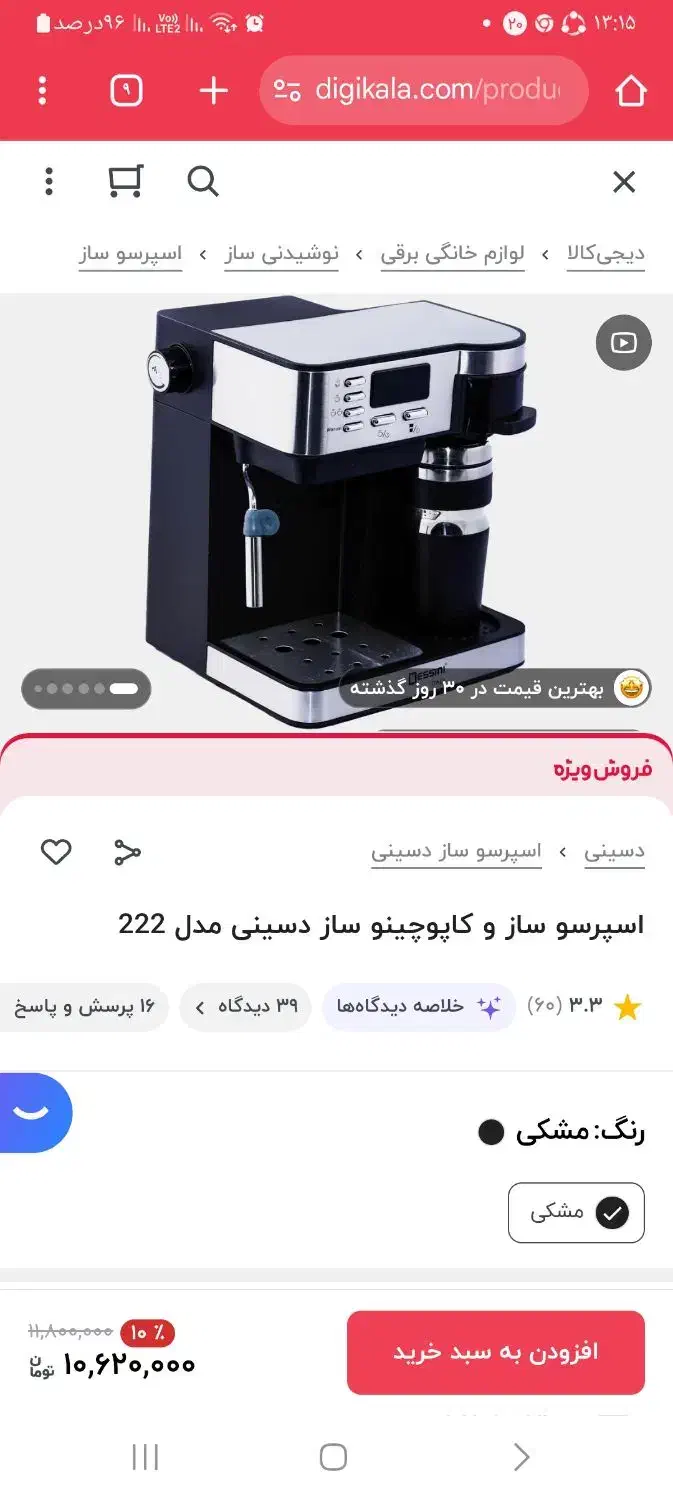Select the مشکی color option
The width and height of the screenshot is (673, 1500).
[x=576, y=1213]
